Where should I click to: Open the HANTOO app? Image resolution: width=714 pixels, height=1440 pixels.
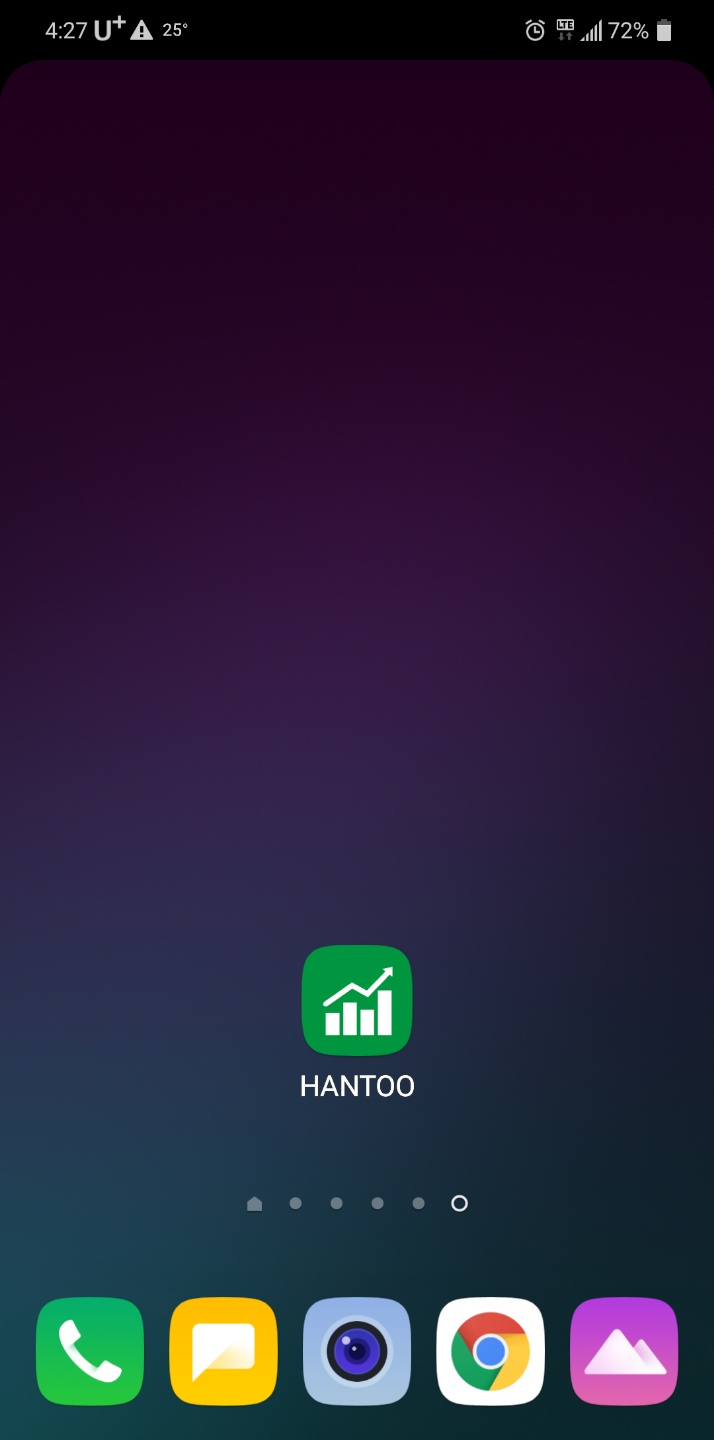(x=357, y=1001)
